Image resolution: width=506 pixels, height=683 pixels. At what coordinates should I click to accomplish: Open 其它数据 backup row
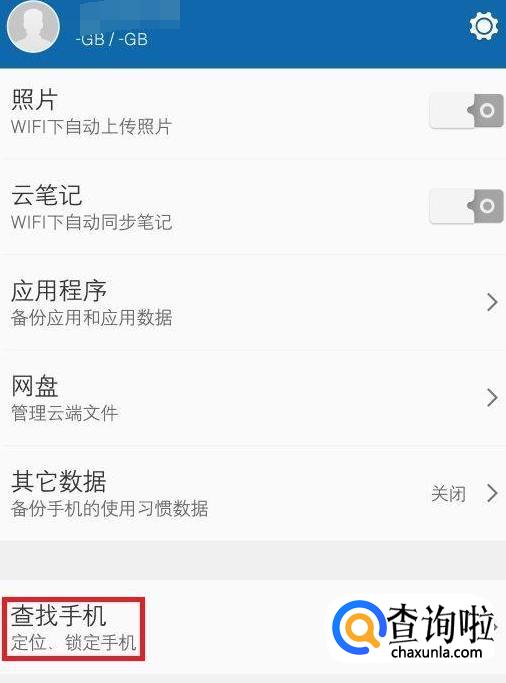tap(253, 493)
